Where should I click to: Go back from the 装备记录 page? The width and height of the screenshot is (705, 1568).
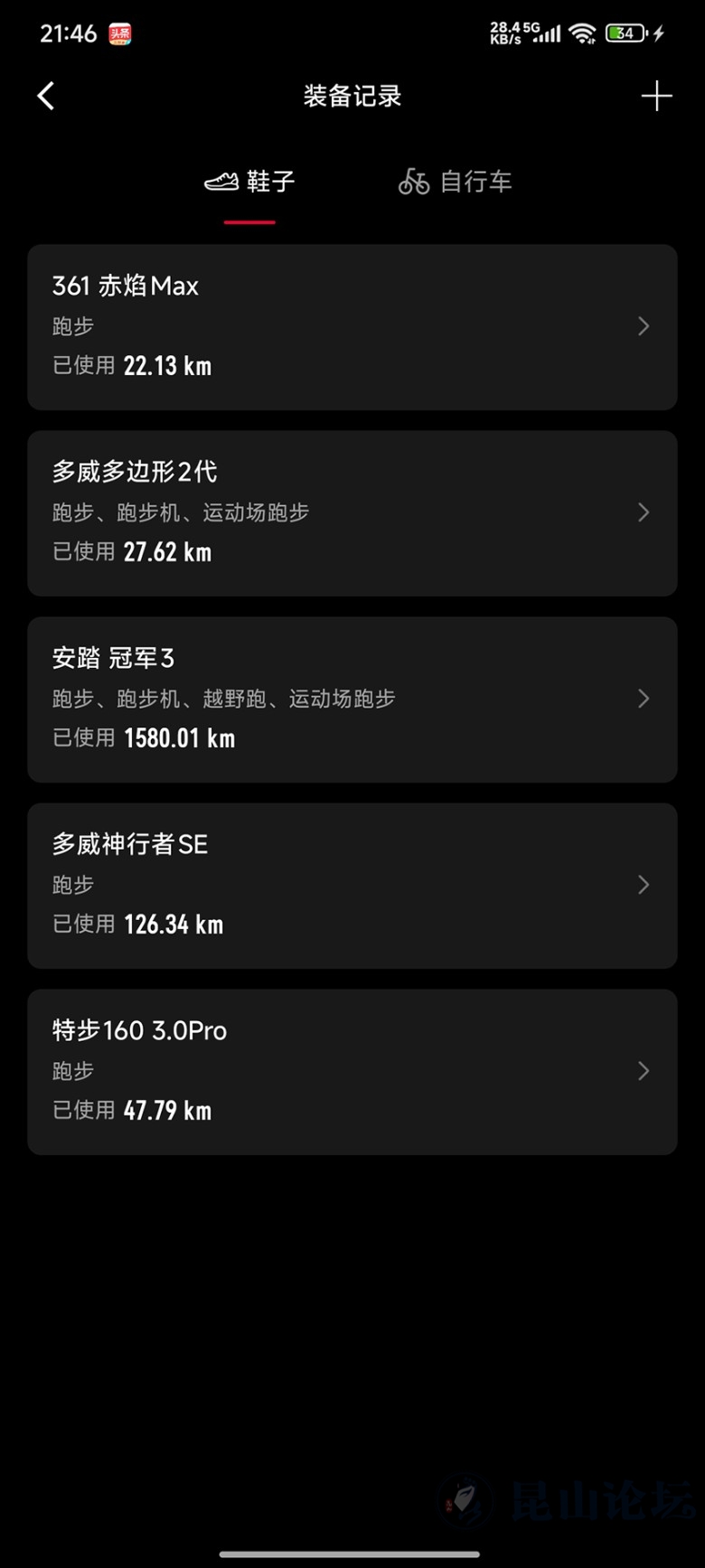pos(46,96)
